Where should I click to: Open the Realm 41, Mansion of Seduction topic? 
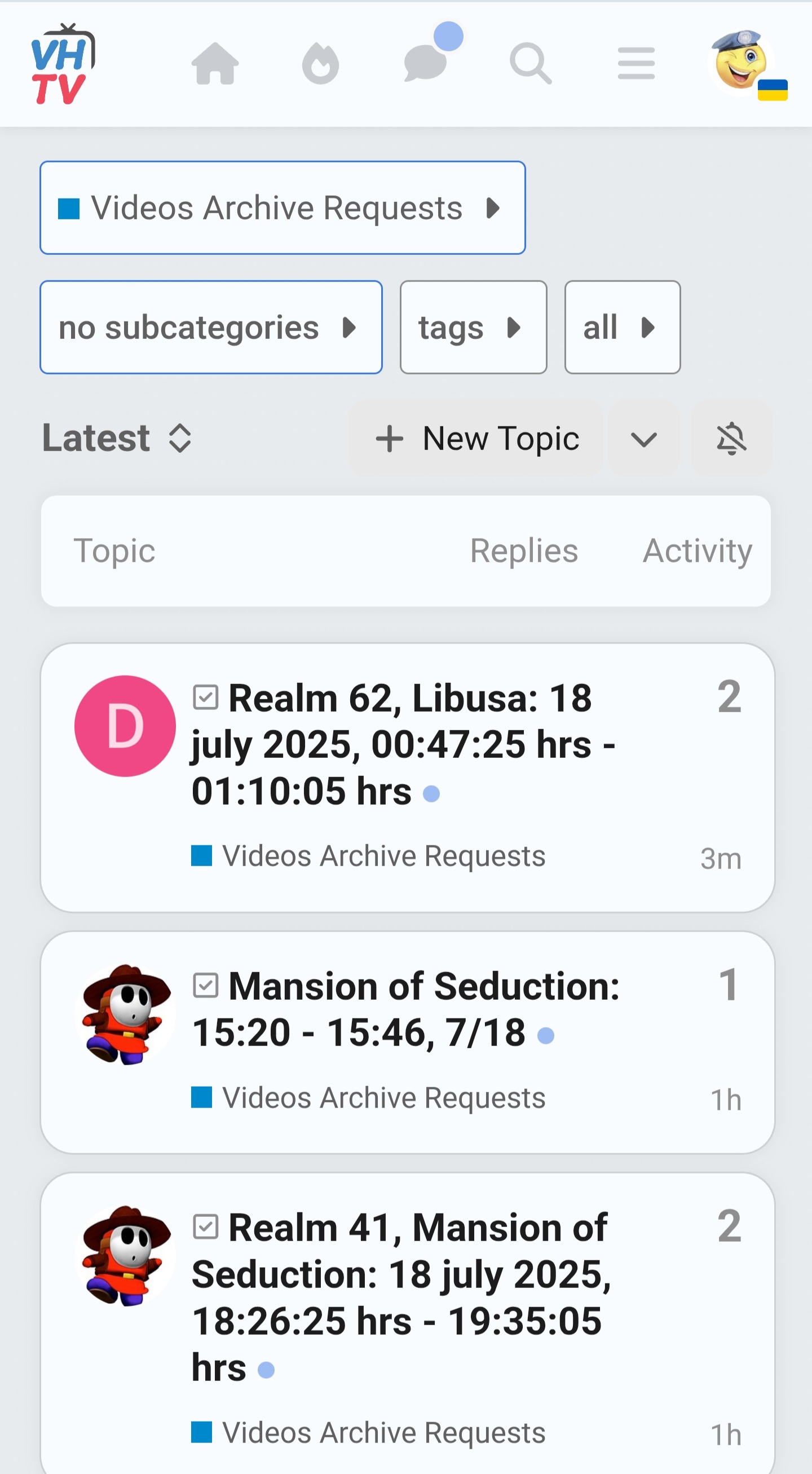(401, 1297)
